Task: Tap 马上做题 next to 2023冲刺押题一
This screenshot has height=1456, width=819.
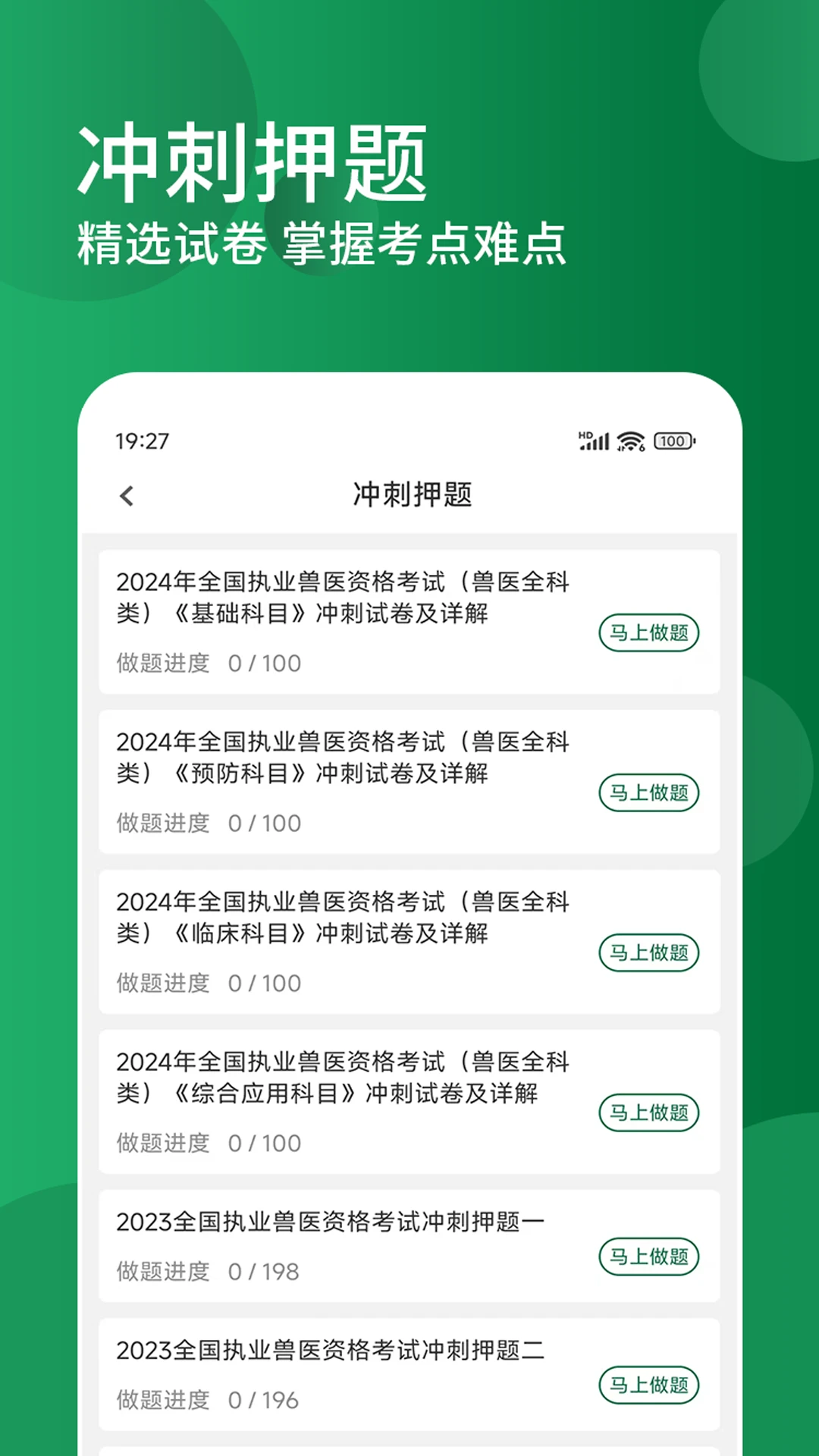Action: pos(649,1257)
